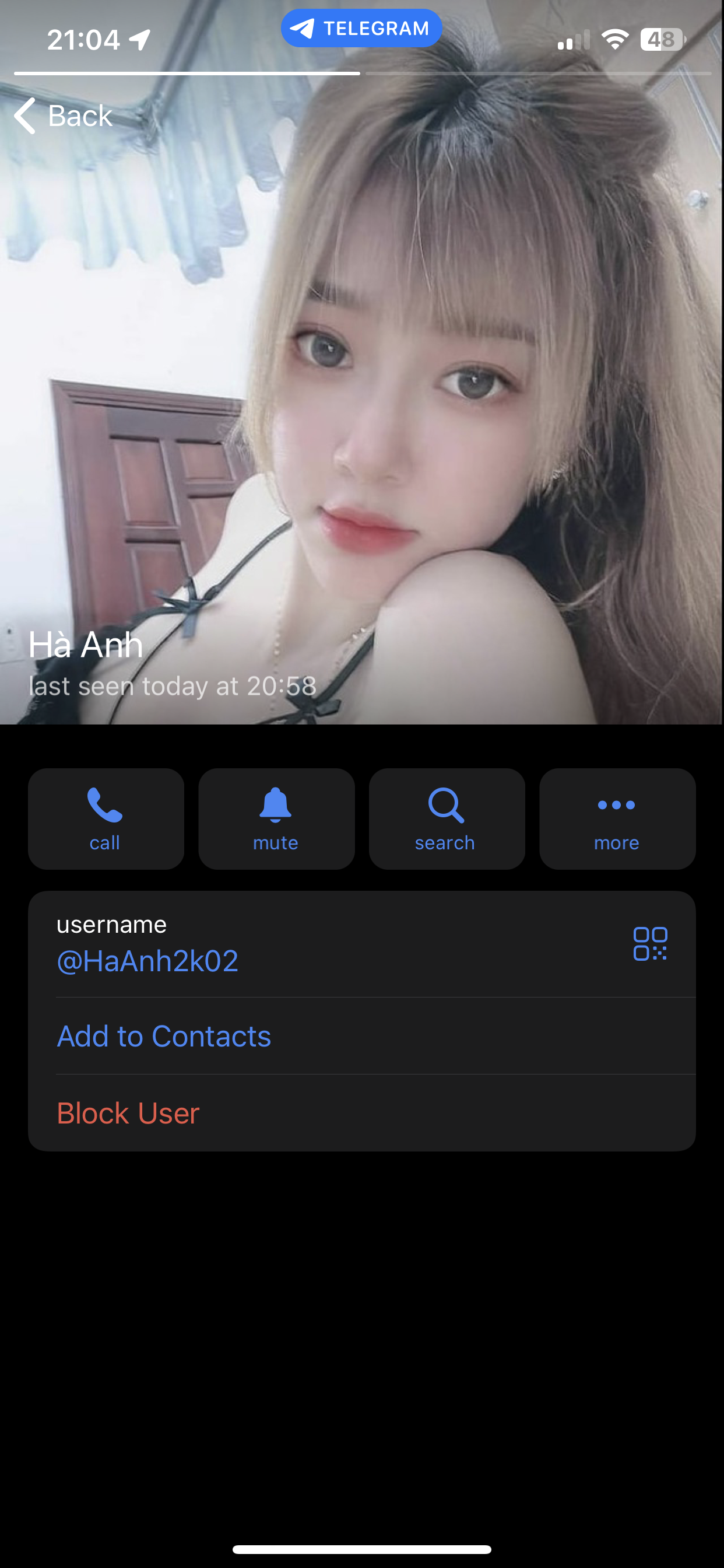Search within this conversation

[447, 818]
